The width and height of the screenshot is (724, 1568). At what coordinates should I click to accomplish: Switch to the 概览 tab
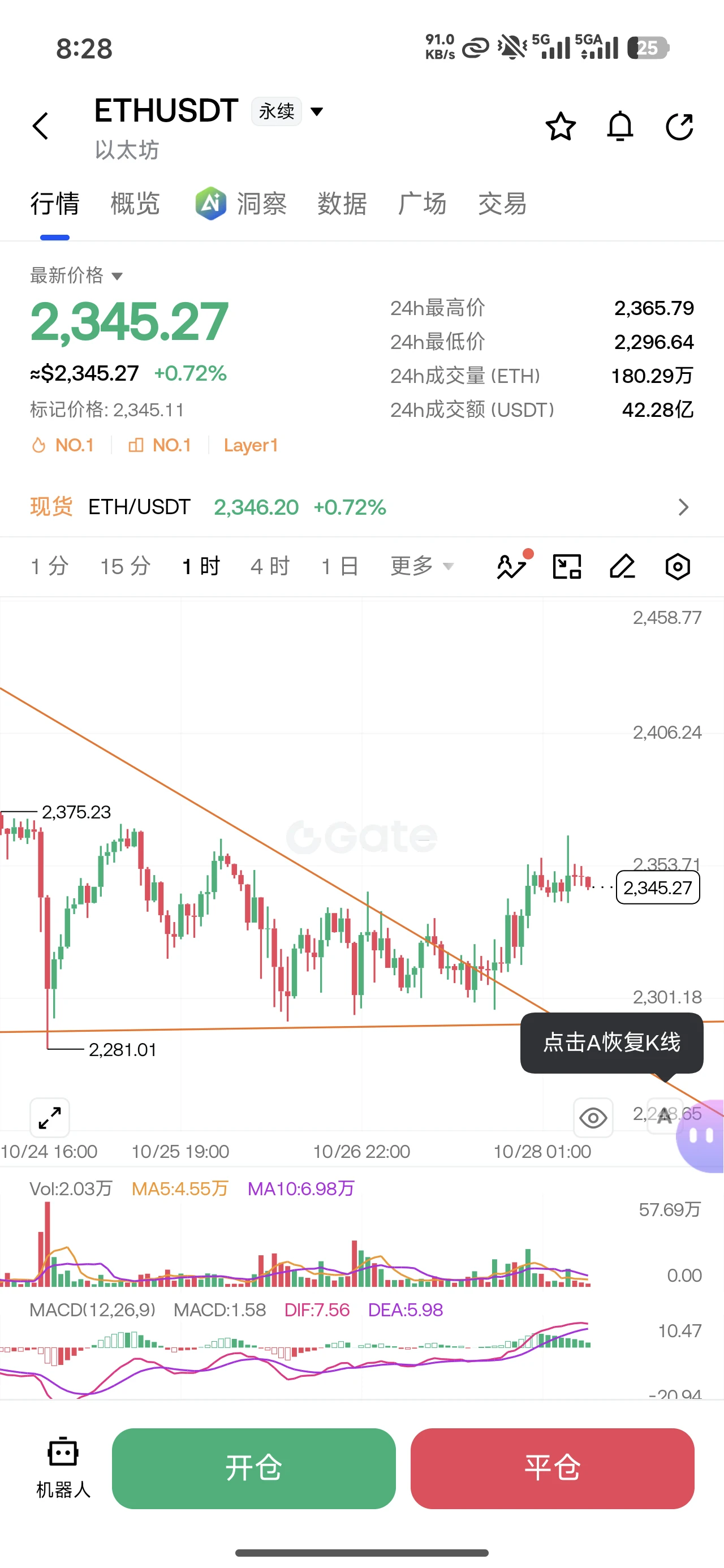135,203
